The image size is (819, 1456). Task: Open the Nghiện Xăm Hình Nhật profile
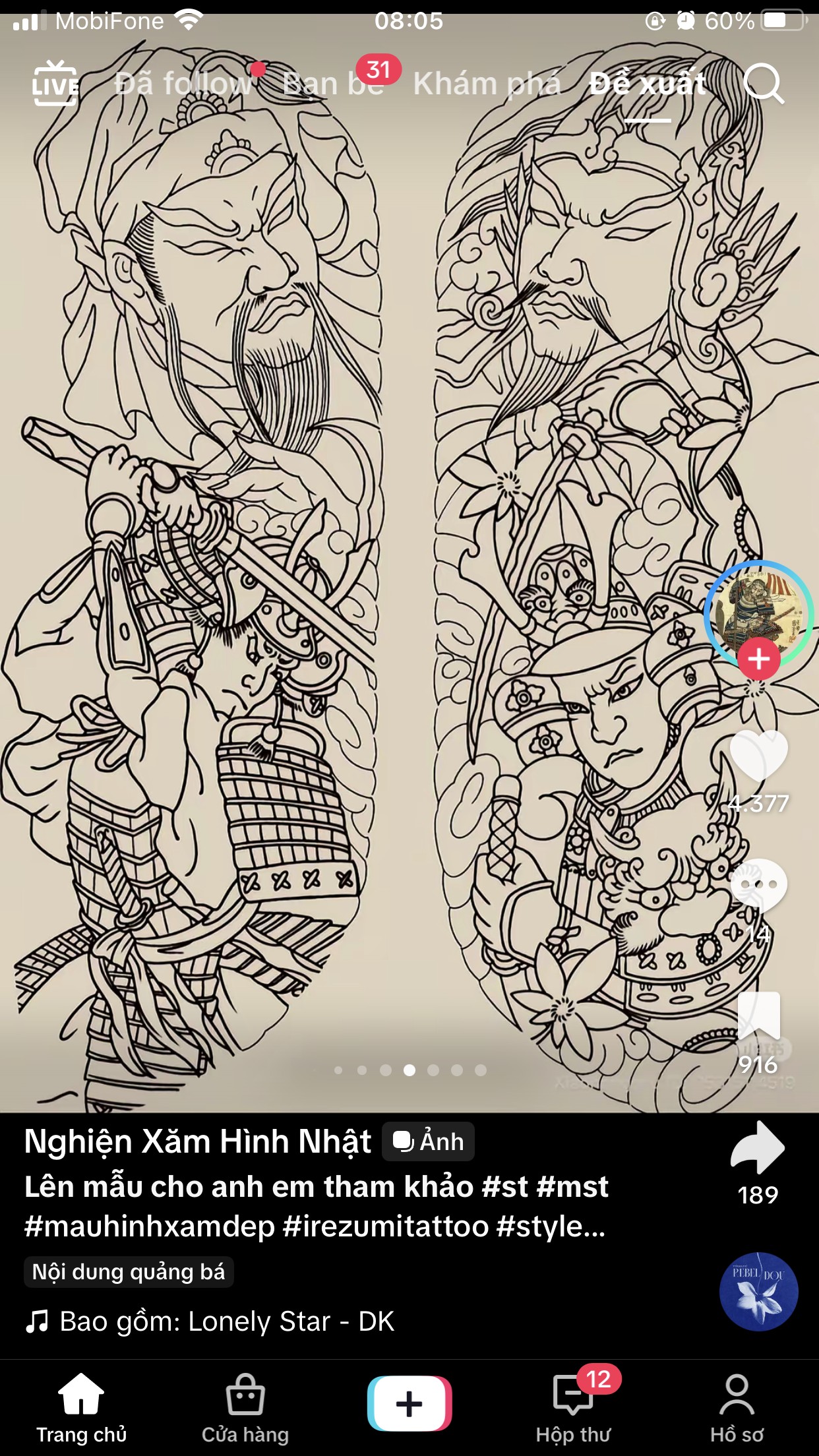point(198,1141)
